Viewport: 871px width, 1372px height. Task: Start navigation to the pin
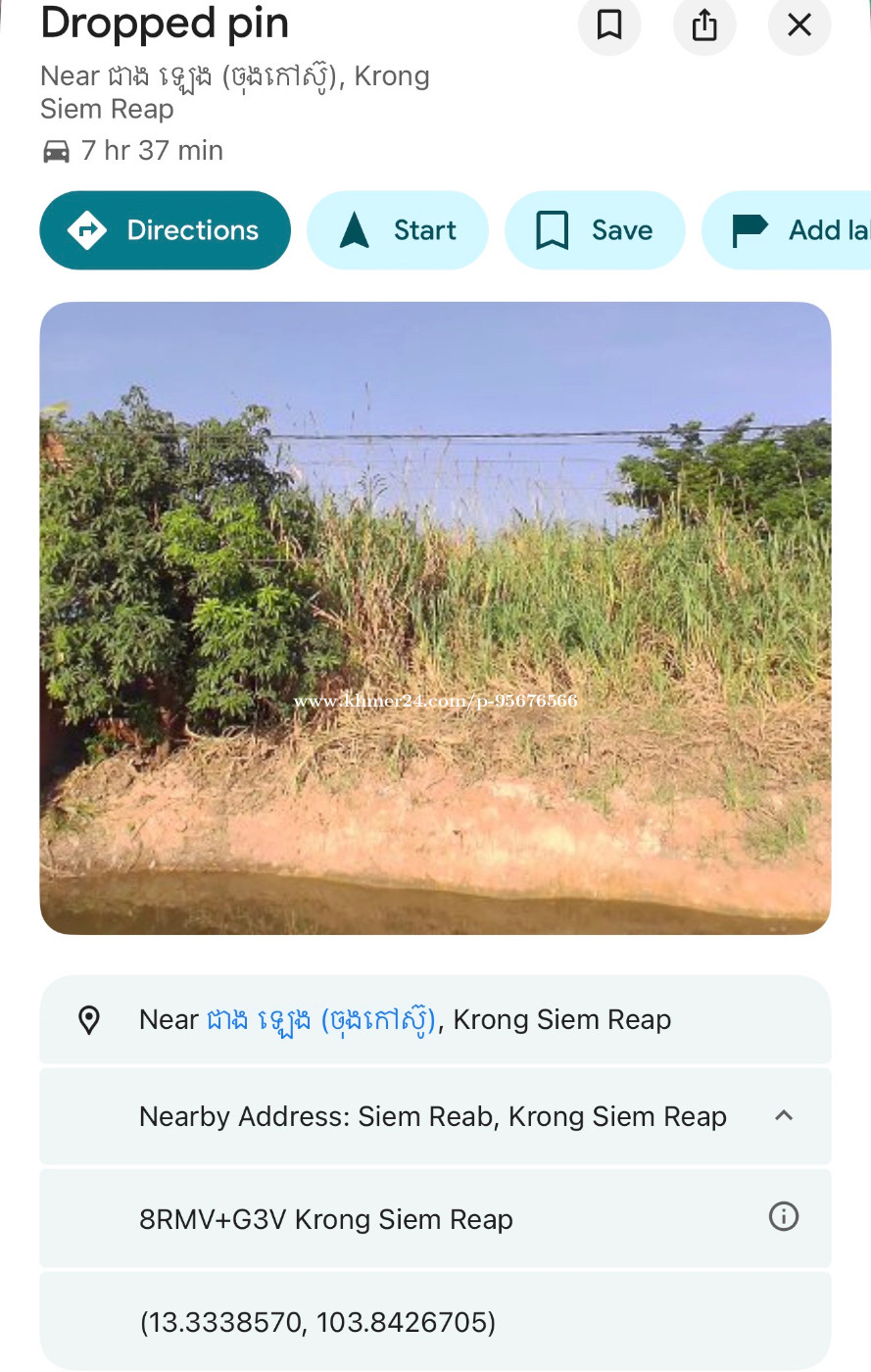click(x=398, y=230)
